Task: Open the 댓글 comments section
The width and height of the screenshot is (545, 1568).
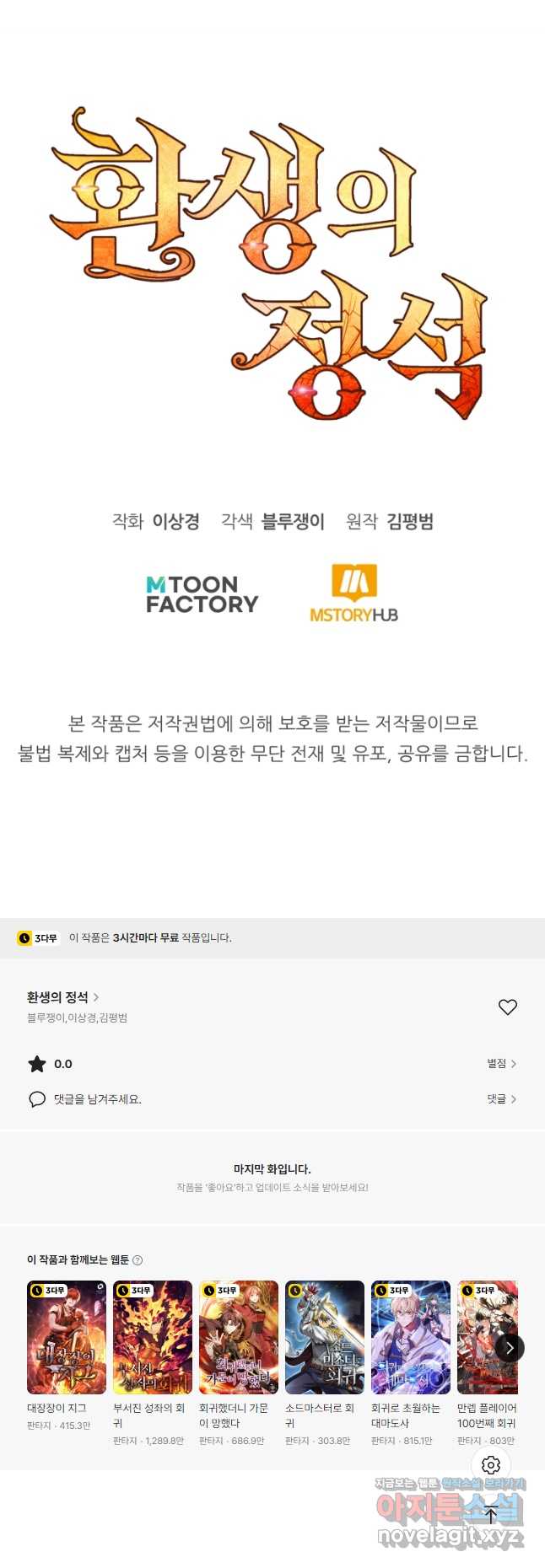Action: pyautogui.click(x=501, y=1099)
